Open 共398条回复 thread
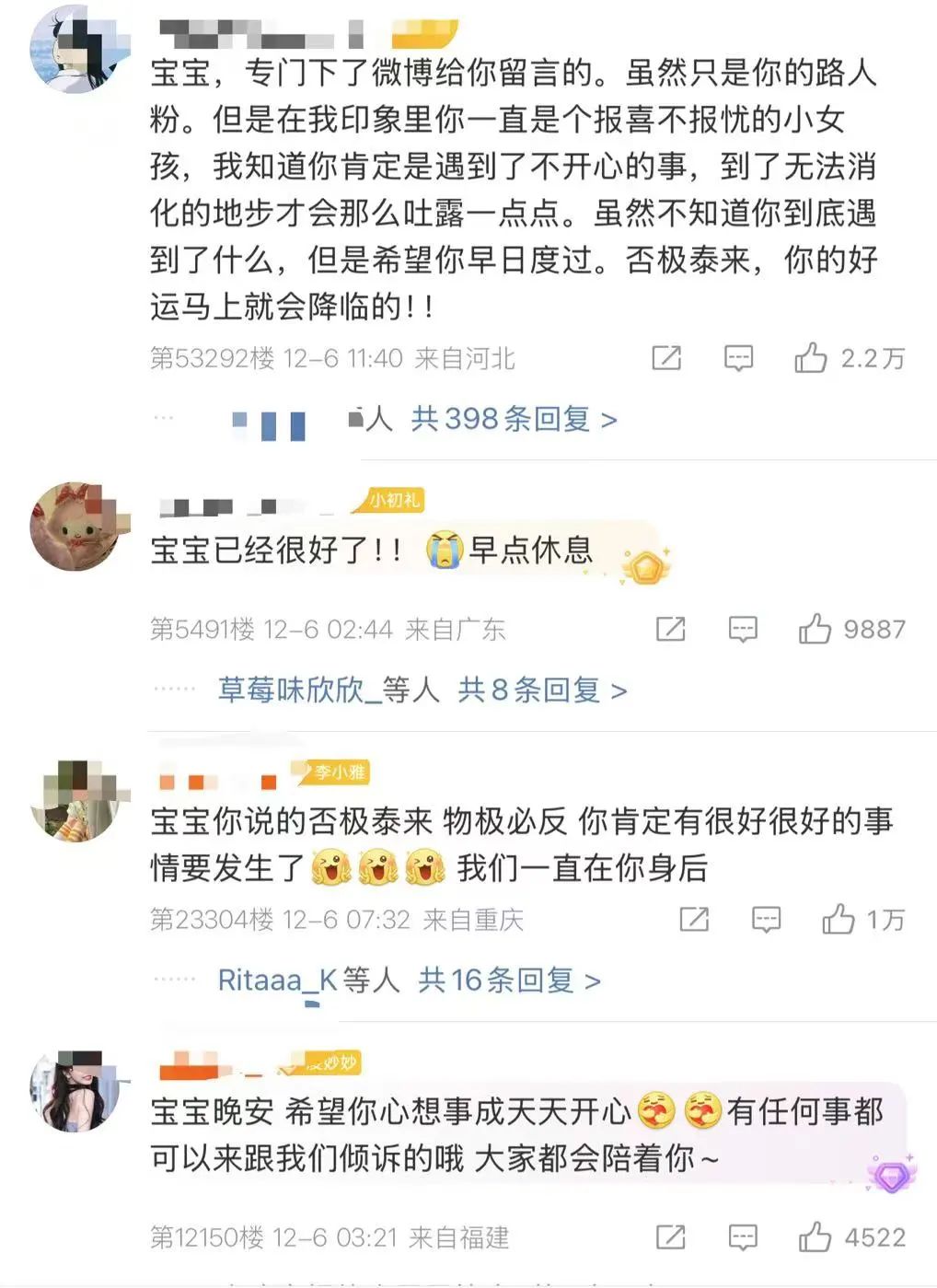Viewport: 937px width, 1288px height. [x=514, y=419]
